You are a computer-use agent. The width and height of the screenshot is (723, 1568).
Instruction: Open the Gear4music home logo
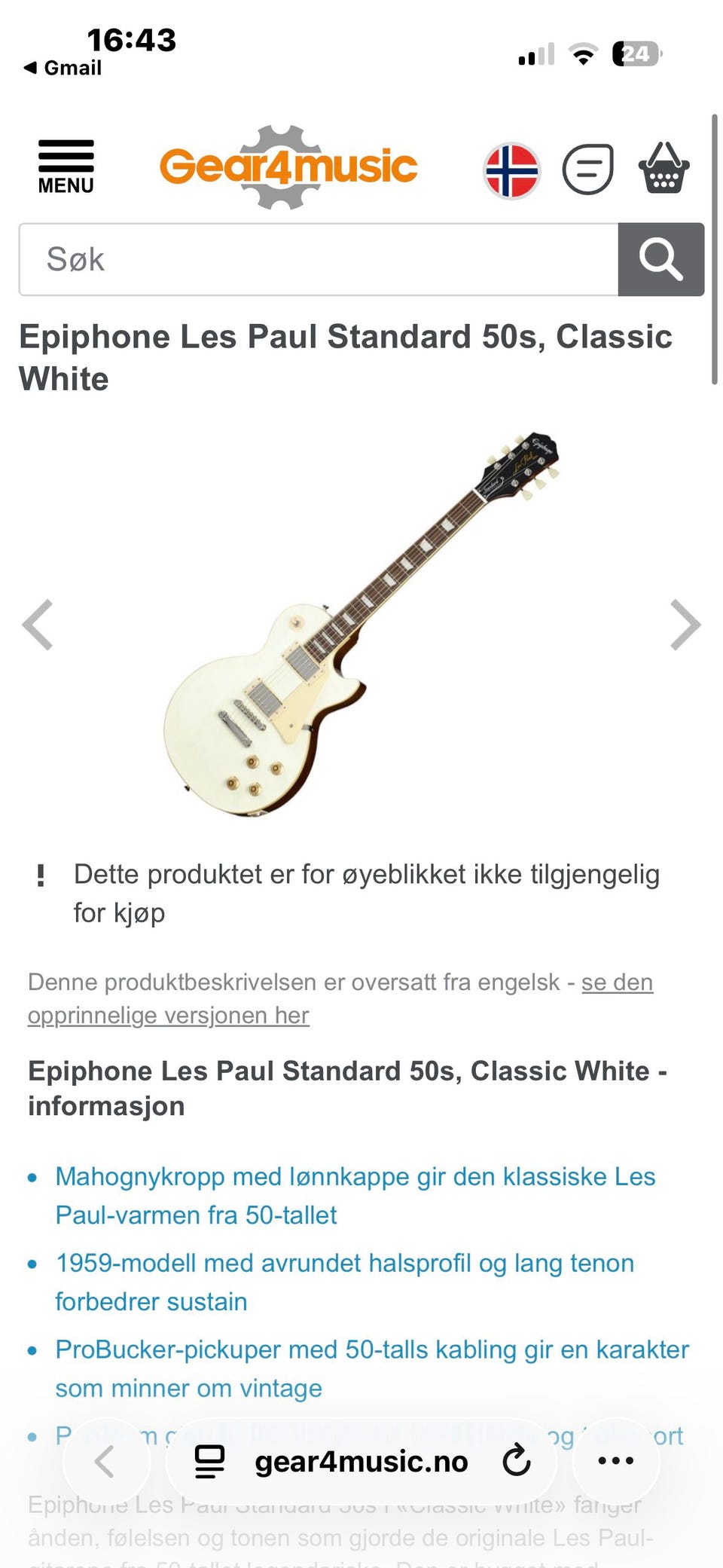click(288, 167)
